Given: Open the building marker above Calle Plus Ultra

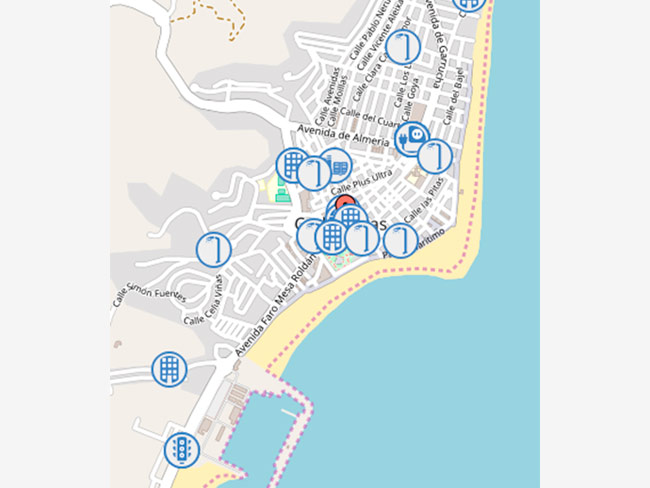Looking at the screenshot, I should point(290,164).
